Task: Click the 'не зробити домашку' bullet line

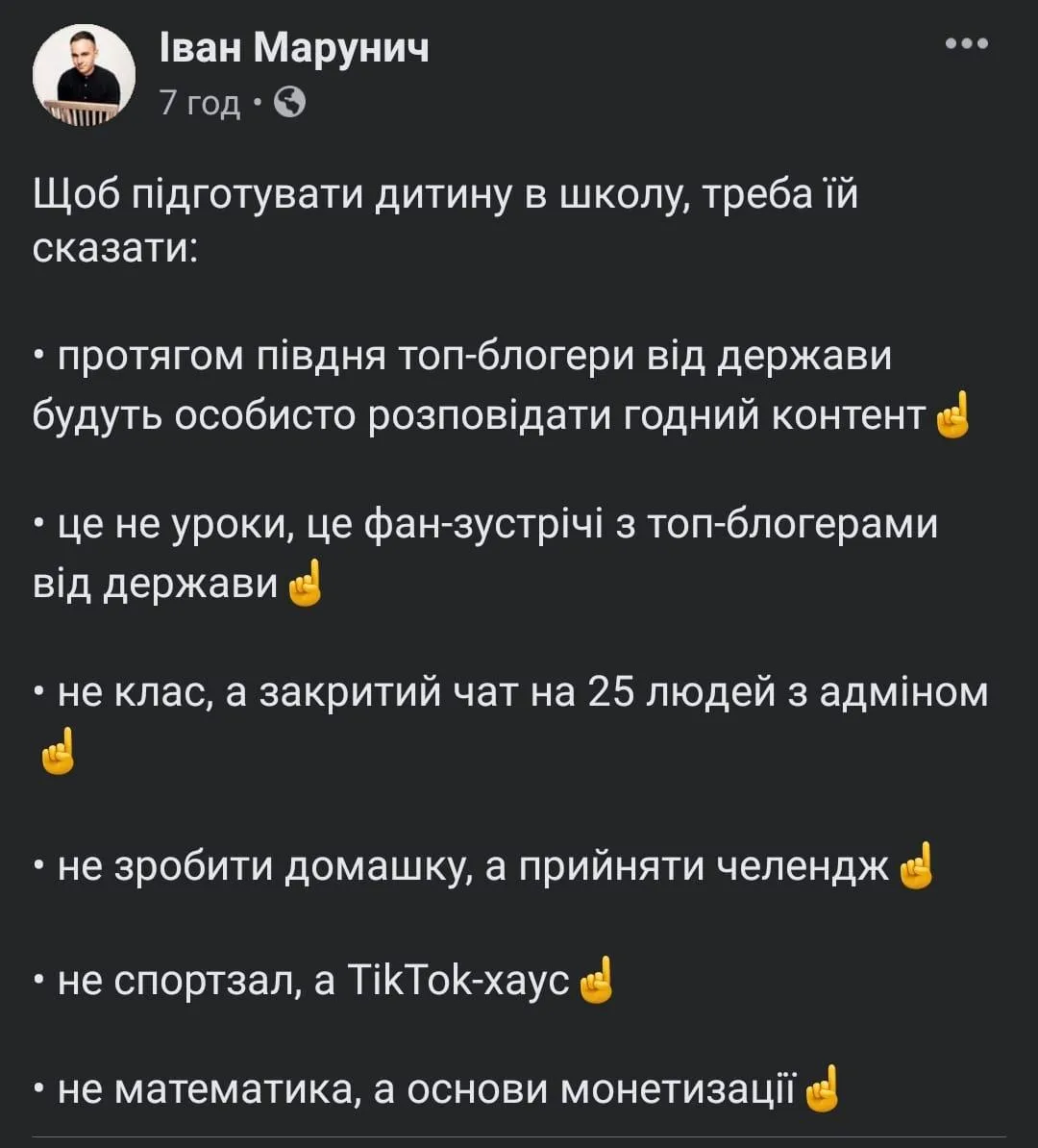Action: 461,866
